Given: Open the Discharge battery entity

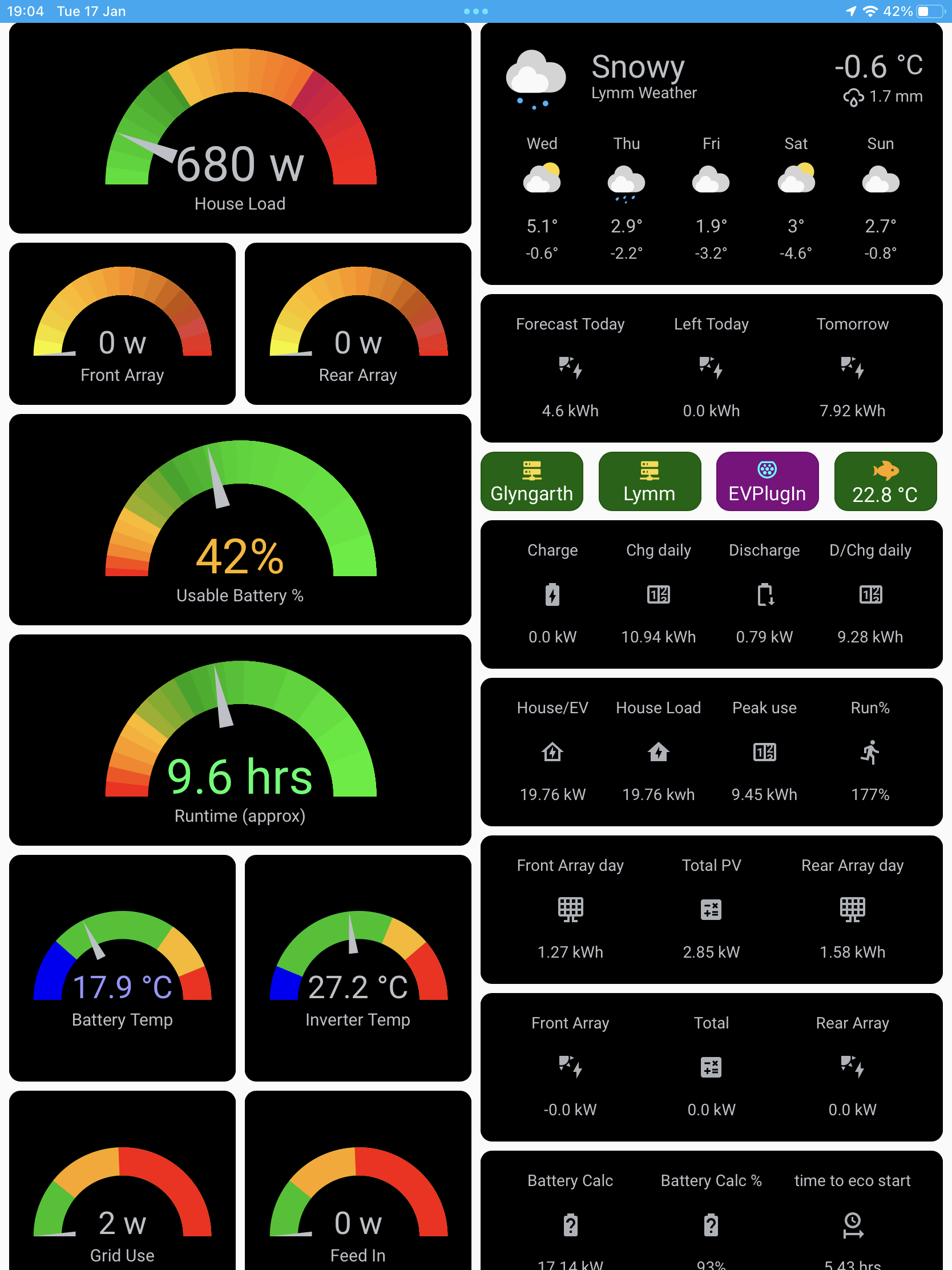Looking at the screenshot, I should tap(764, 594).
